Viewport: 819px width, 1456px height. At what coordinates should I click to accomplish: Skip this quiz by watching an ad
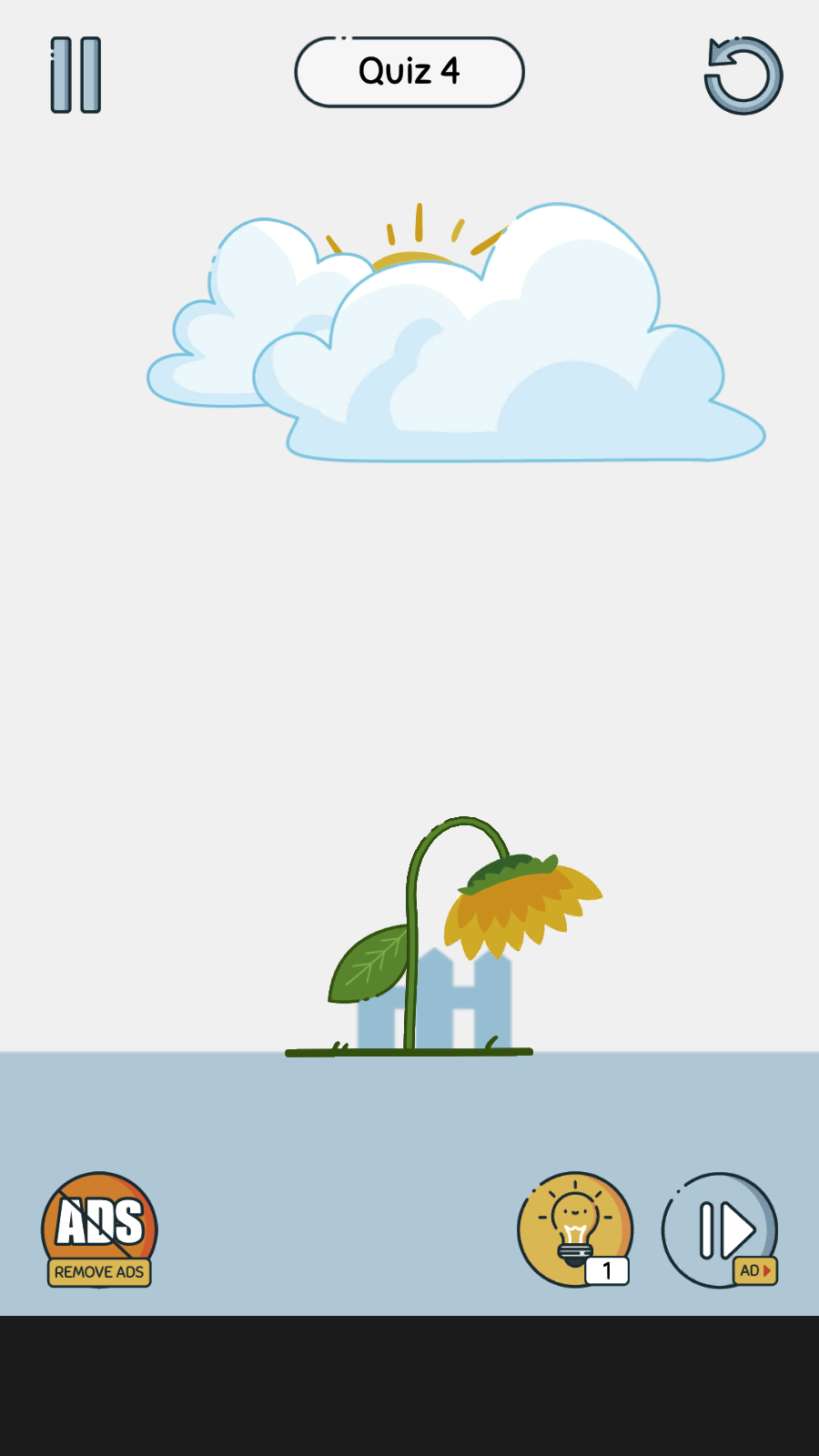[720, 1229]
